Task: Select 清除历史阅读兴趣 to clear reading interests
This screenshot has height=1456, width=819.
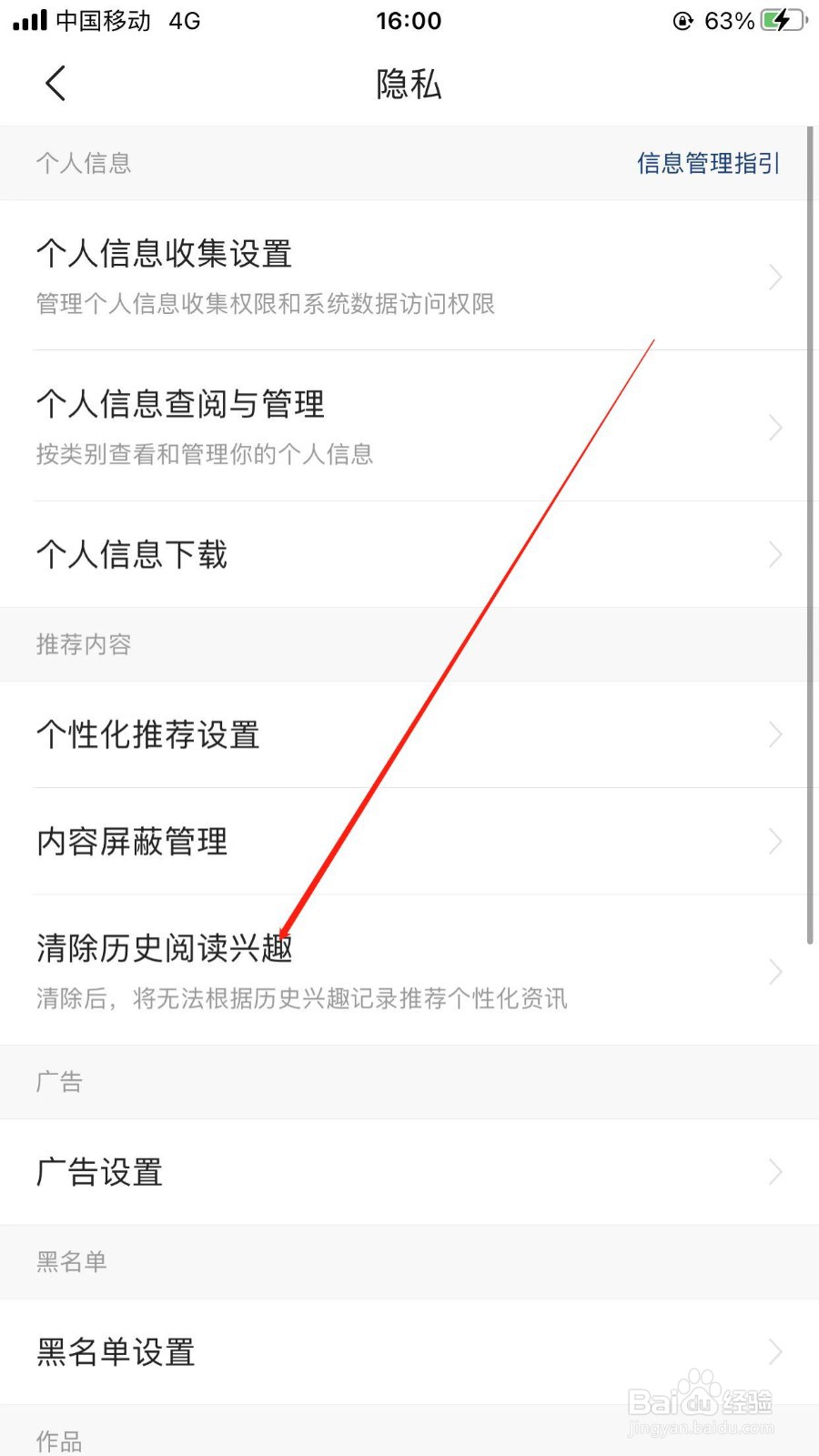Action: pyautogui.click(x=167, y=947)
